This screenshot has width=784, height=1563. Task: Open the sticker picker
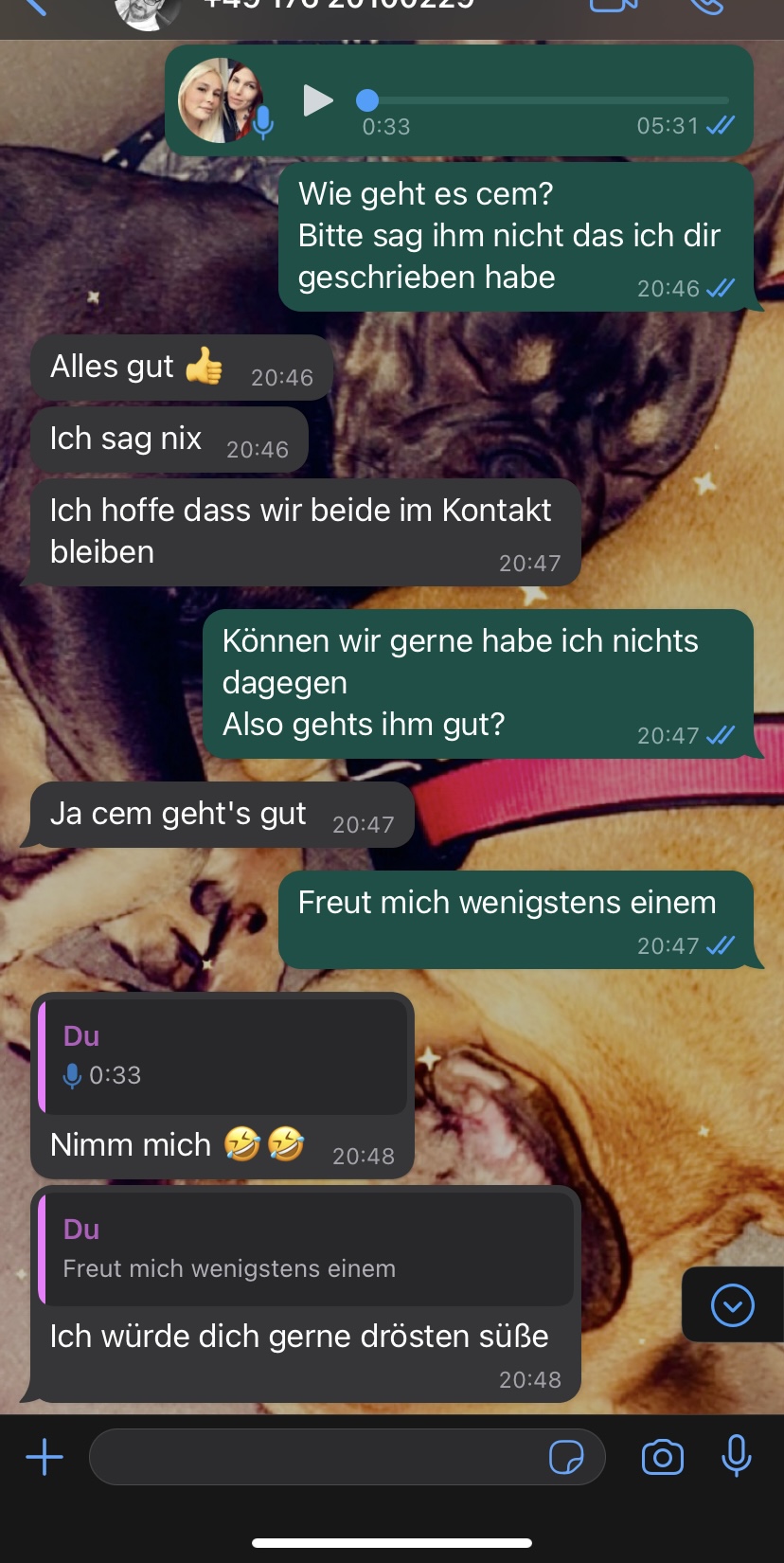(566, 1457)
